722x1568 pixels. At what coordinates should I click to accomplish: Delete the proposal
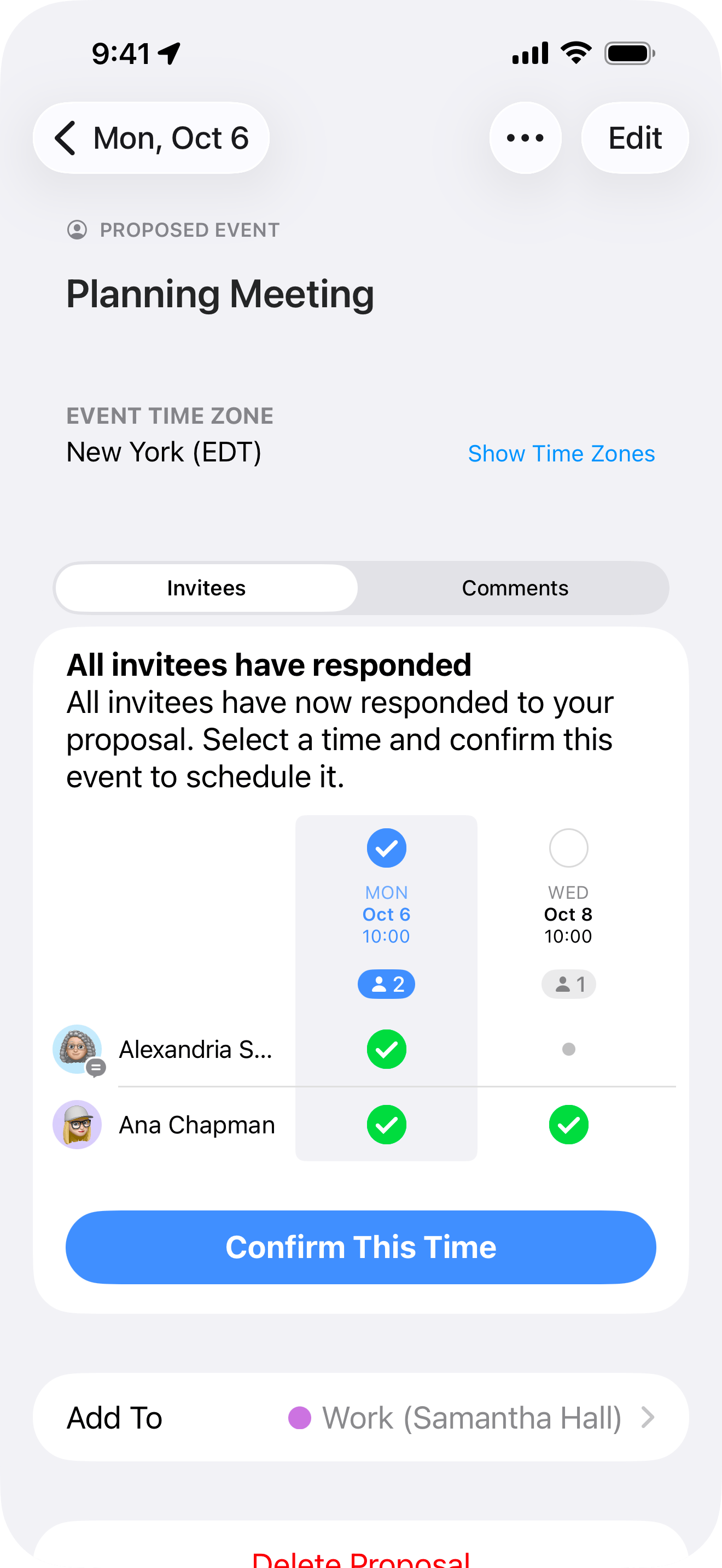[x=361, y=1557]
